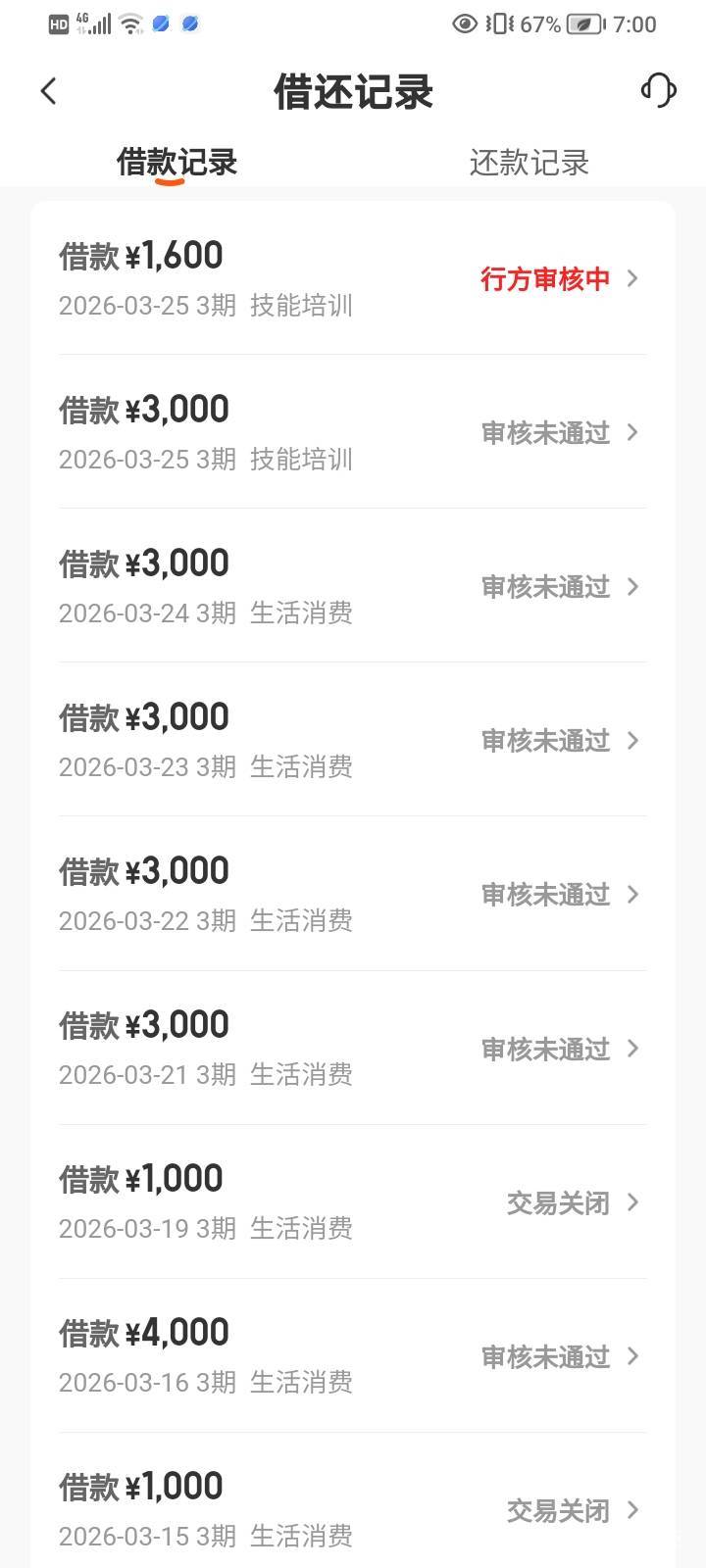706x1568 pixels.
Task: Open the 2026-03-19 ¥1,000 closed loan
Action: [x=353, y=1201]
